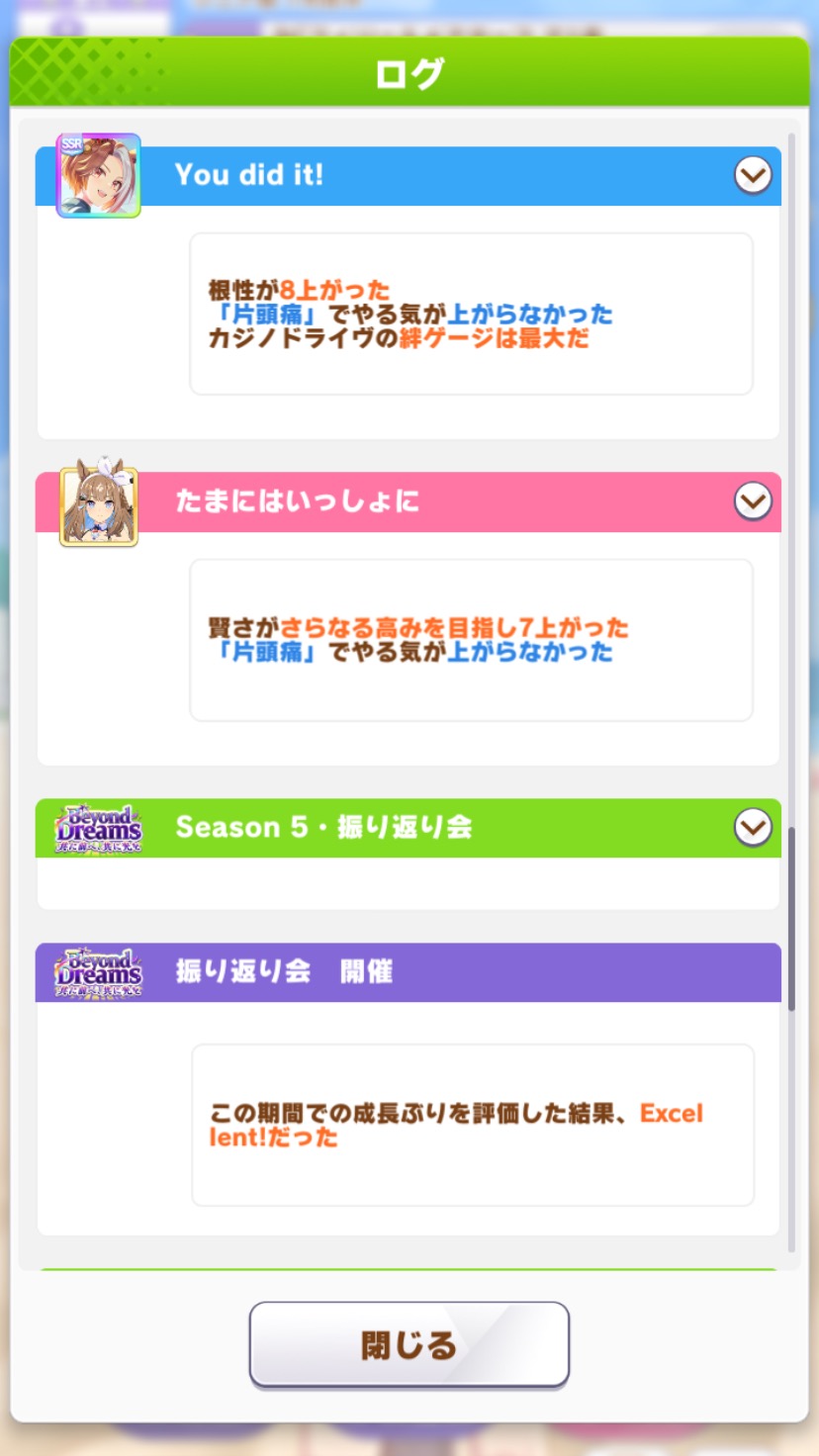The width and height of the screenshot is (819, 1456).
Task: Close the log with 閉じる button
Action: 409,1344
